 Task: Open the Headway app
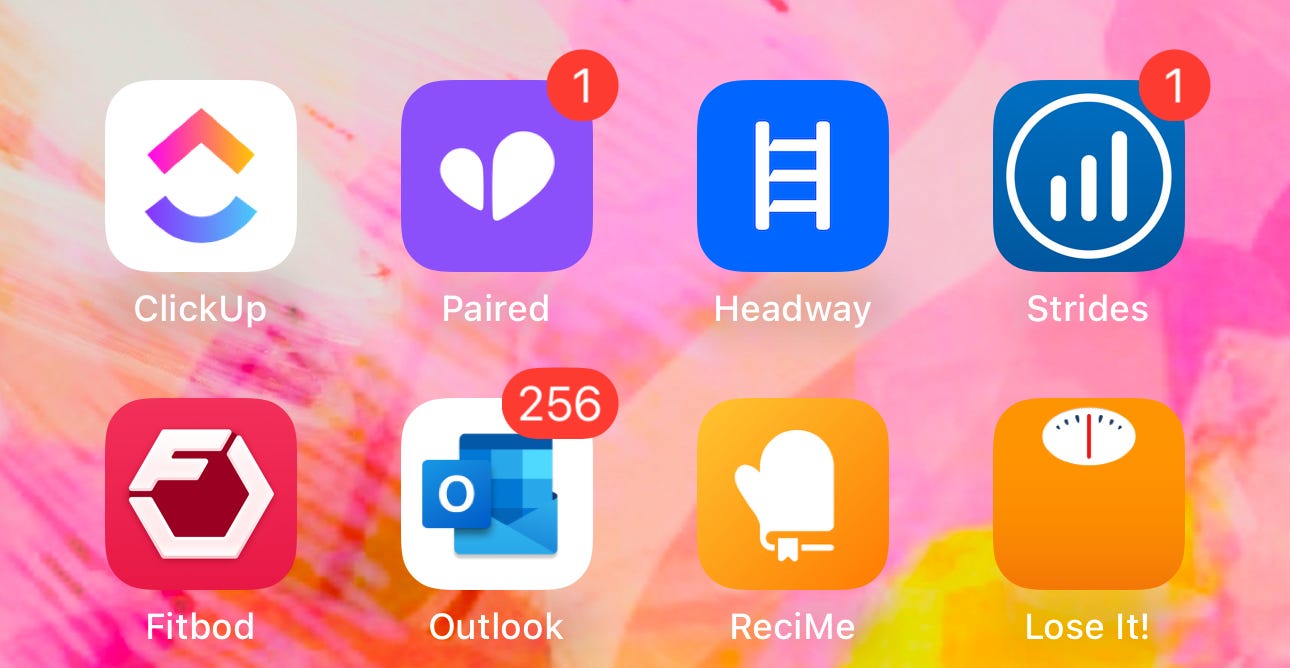(792, 176)
